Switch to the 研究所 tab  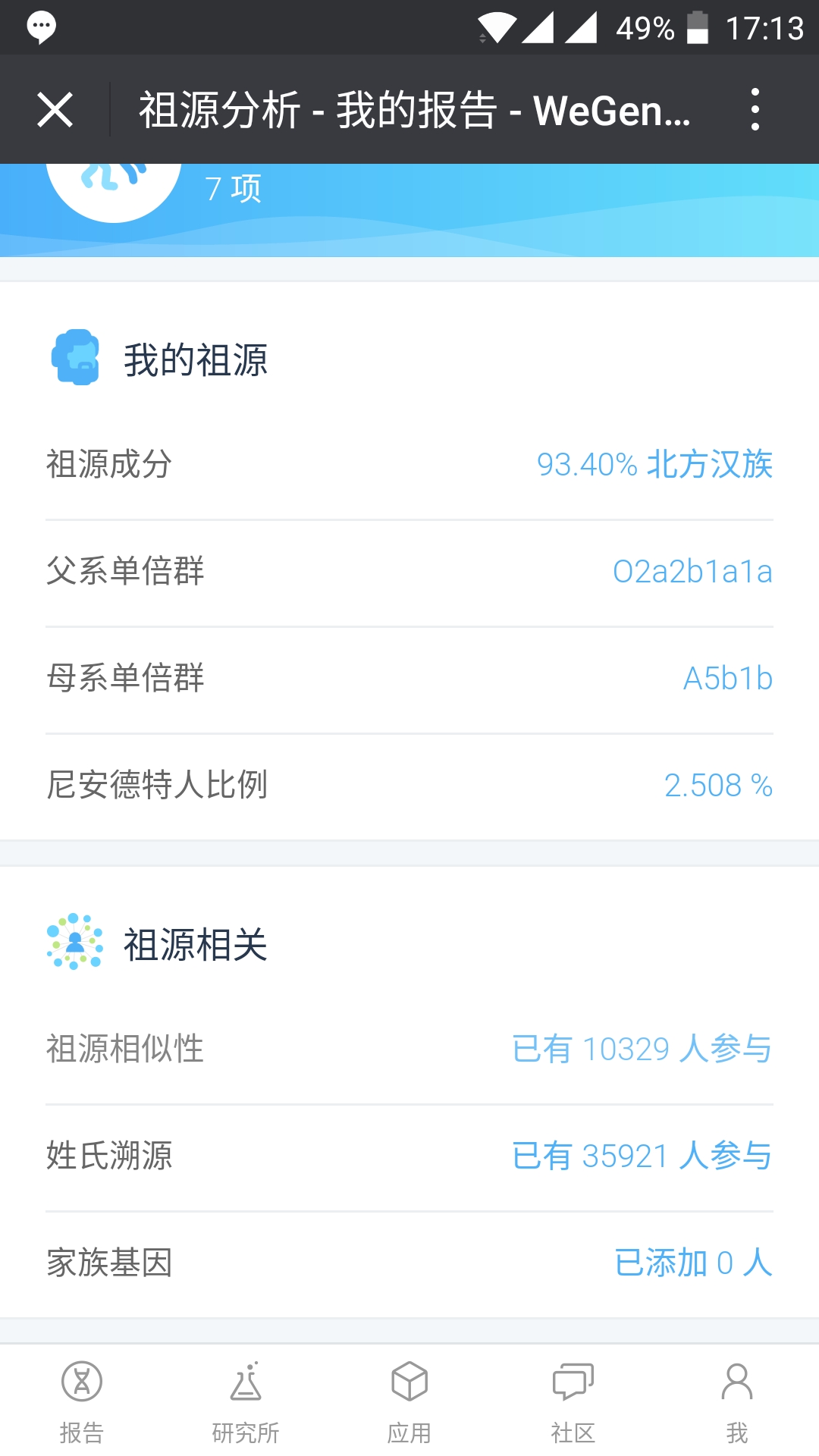click(x=246, y=1401)
